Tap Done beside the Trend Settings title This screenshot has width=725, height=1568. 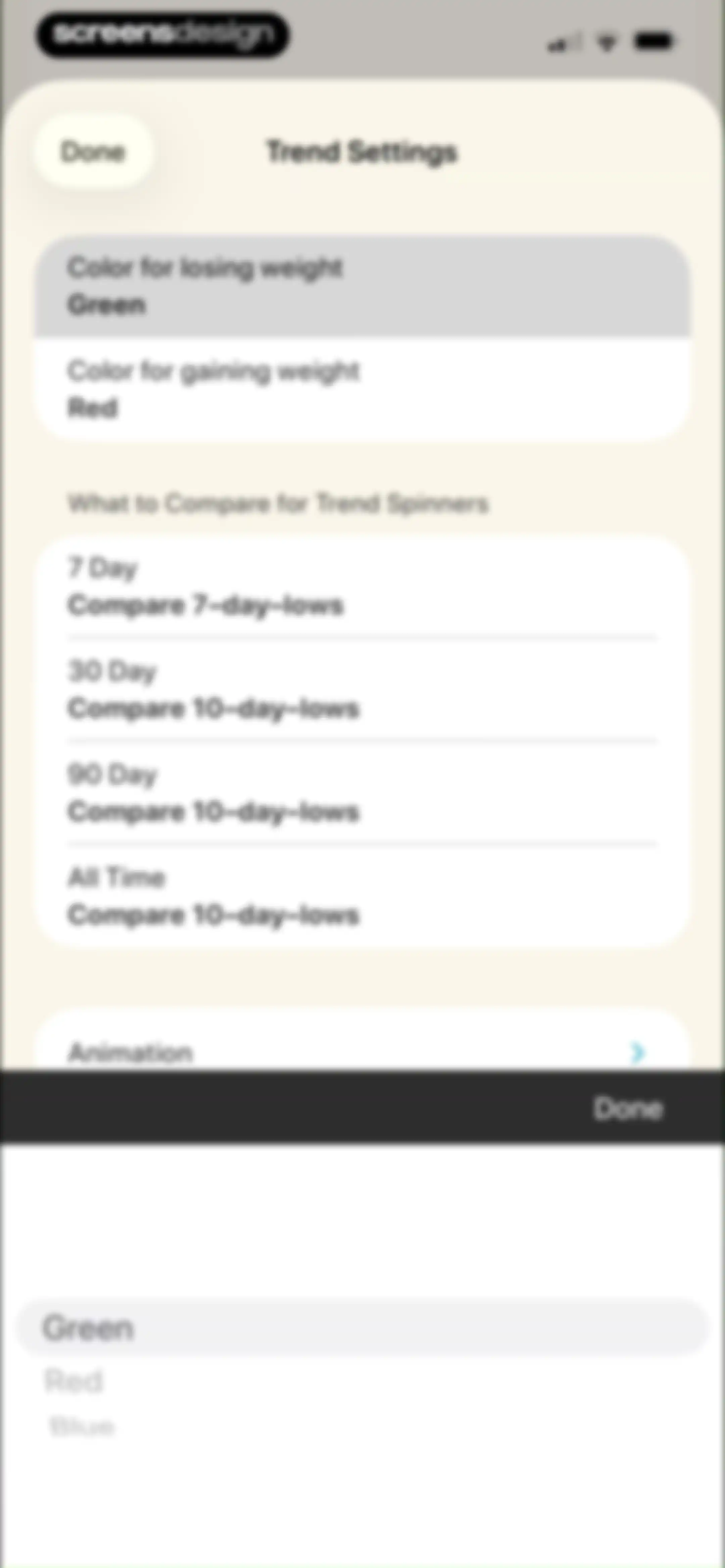(93, 151)
